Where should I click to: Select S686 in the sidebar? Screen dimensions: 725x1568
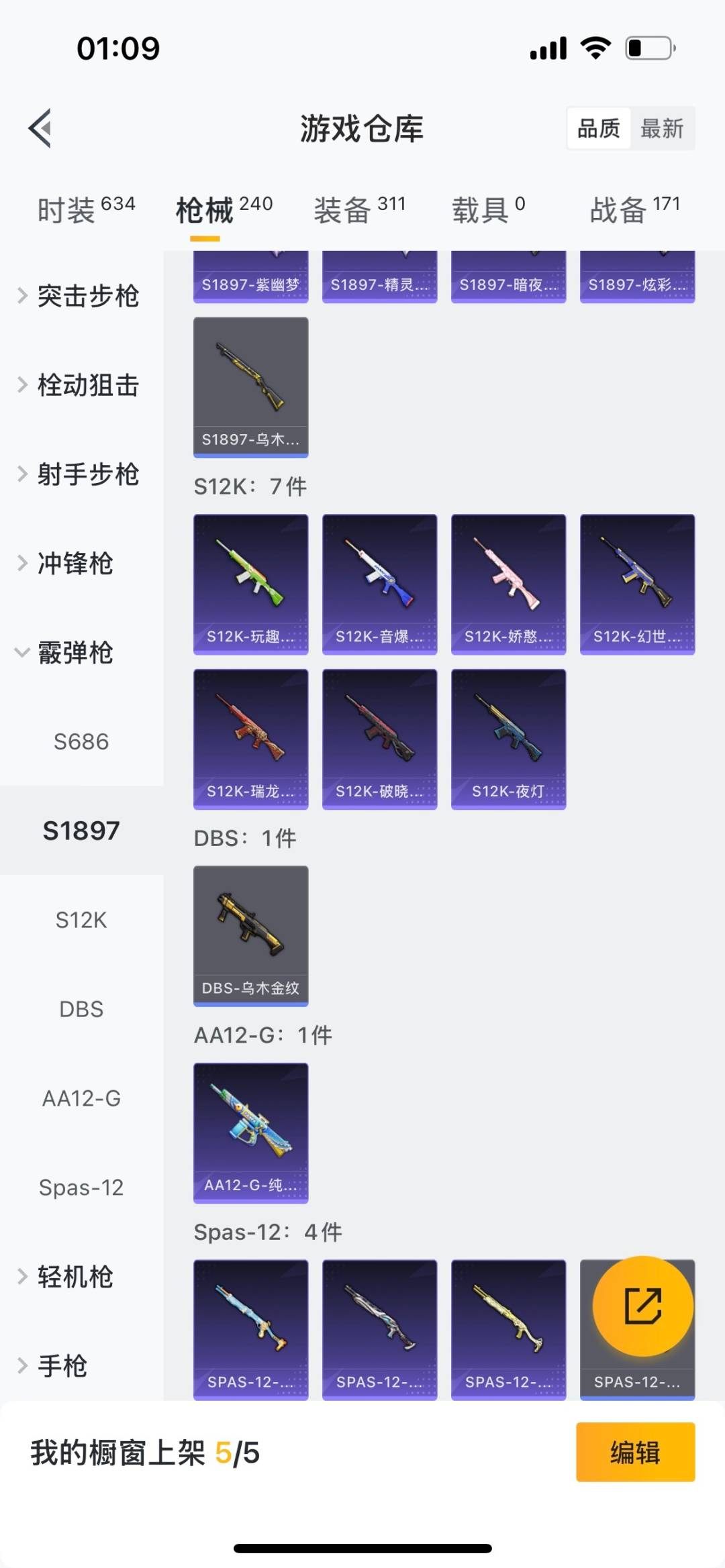pos(81,741)
